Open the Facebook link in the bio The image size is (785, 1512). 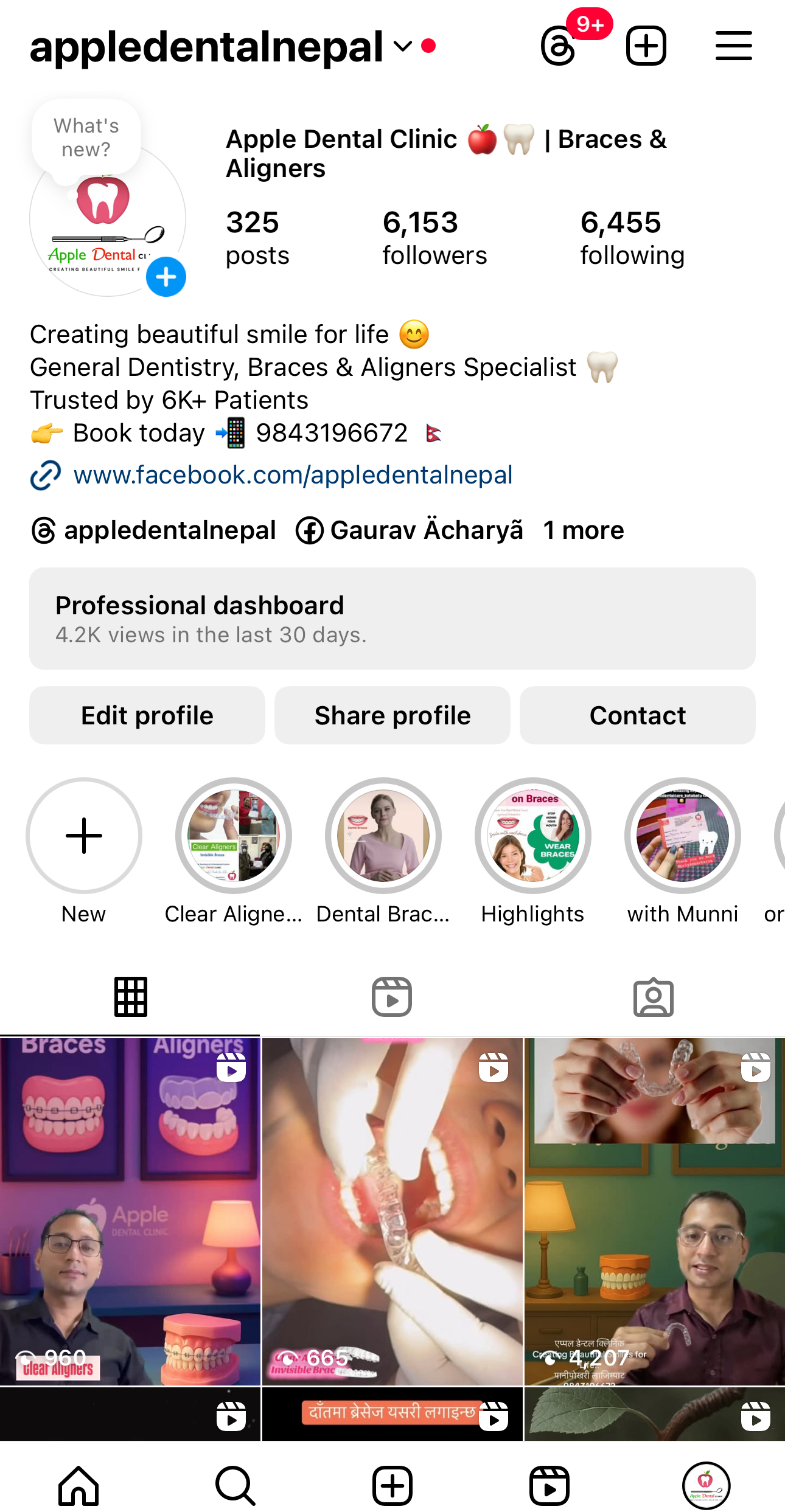[293, 475]
